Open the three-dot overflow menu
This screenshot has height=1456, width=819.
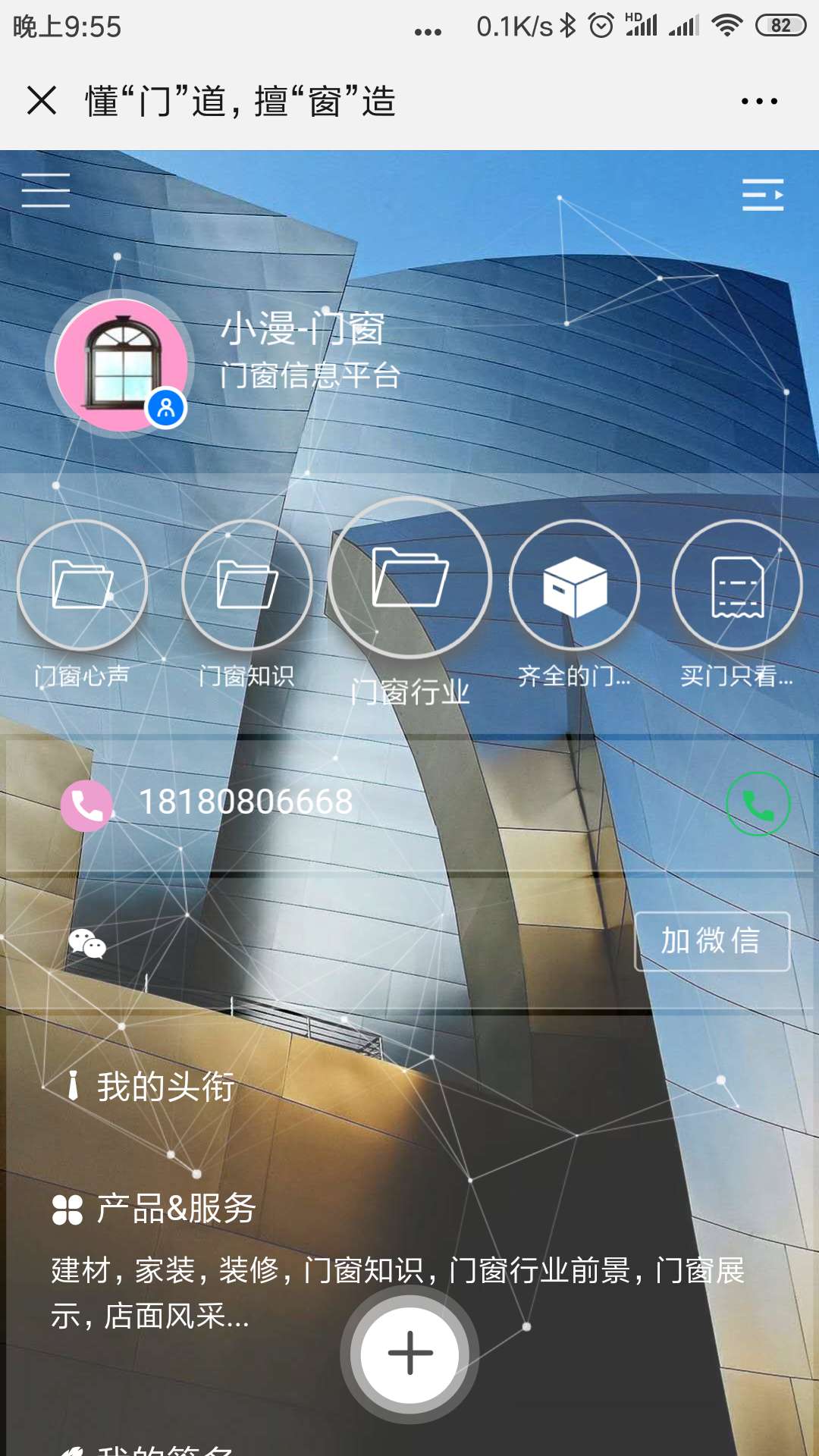coord(759,101)
